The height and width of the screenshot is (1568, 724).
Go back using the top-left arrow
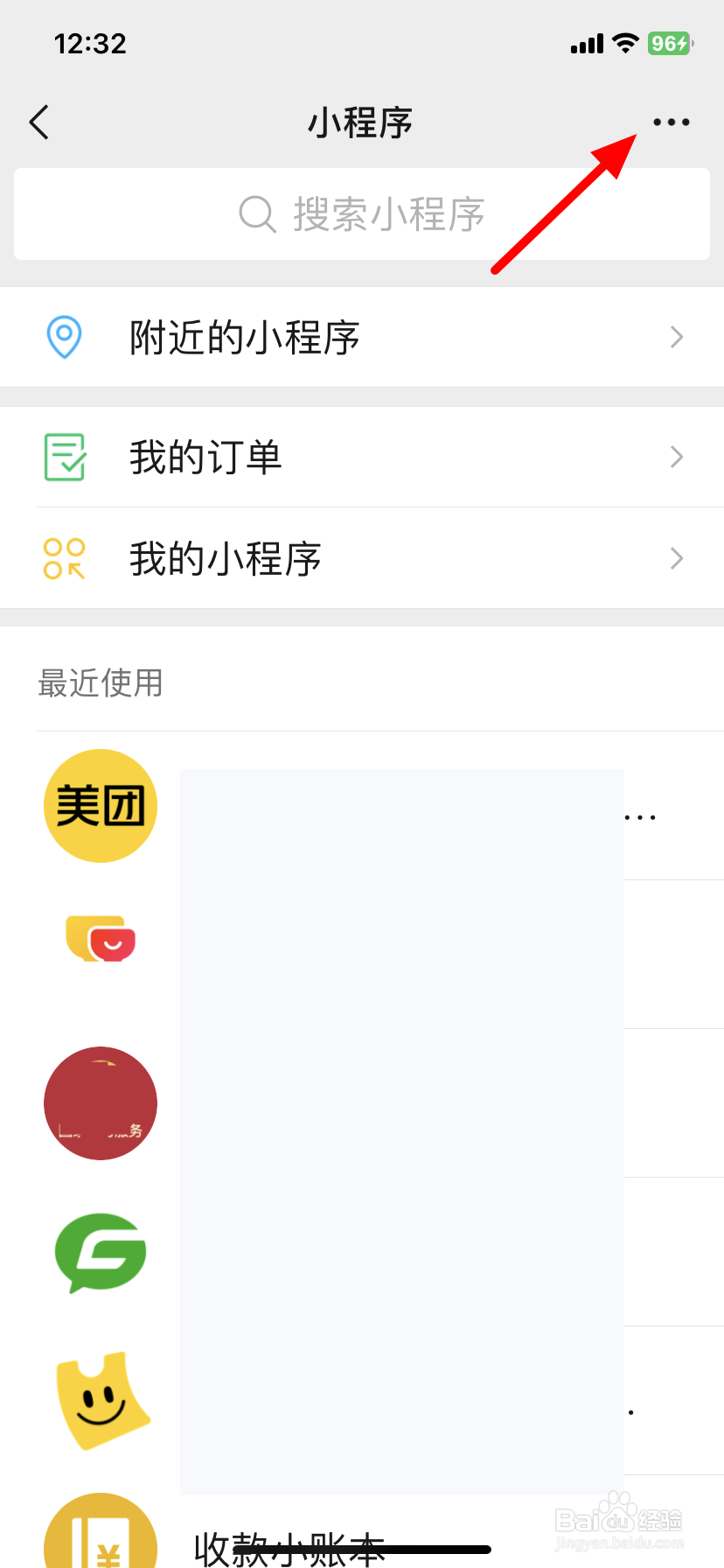39,122
